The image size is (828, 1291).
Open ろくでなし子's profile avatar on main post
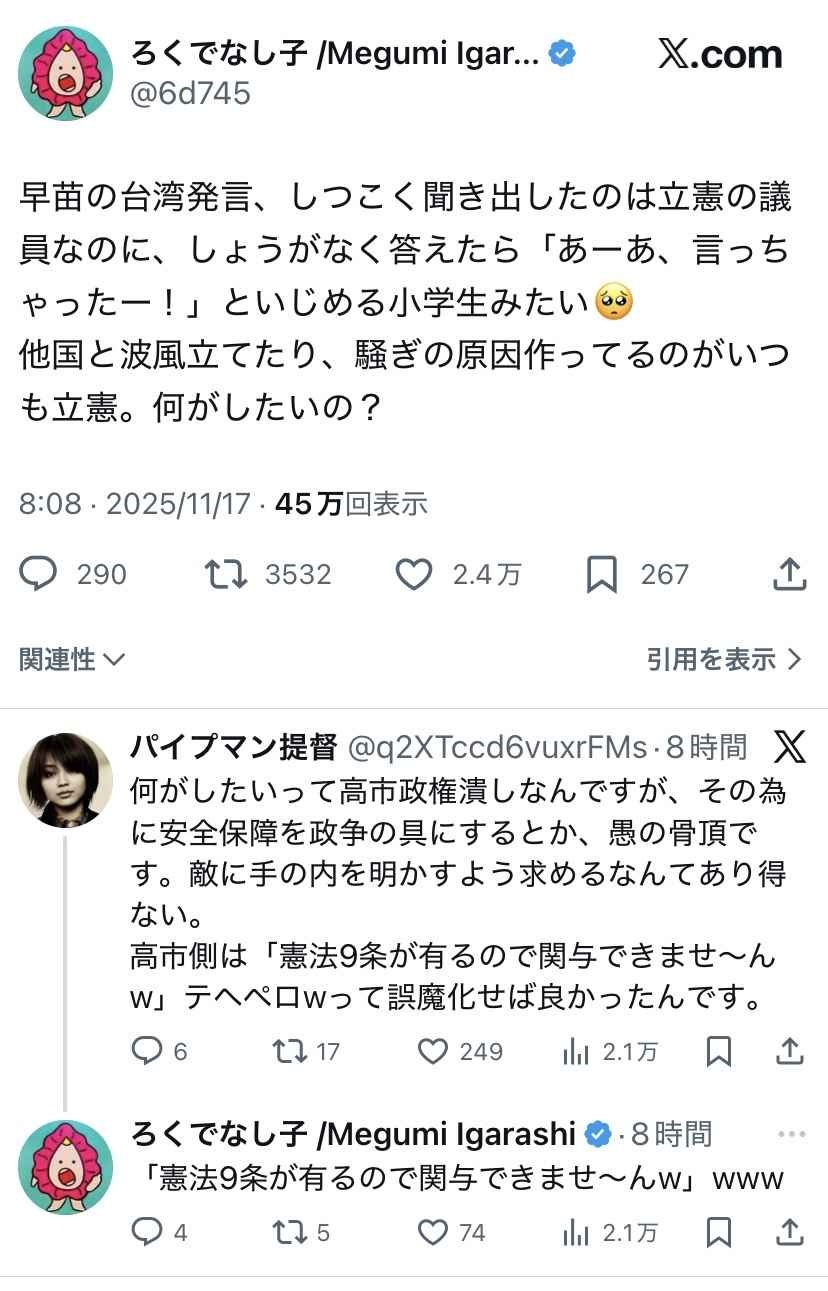coord(66,73)
